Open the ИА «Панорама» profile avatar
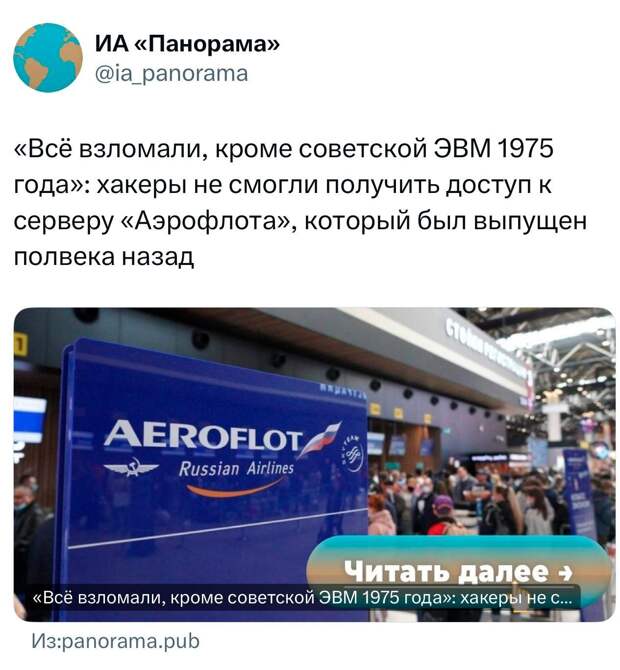 tap(47, 58)
